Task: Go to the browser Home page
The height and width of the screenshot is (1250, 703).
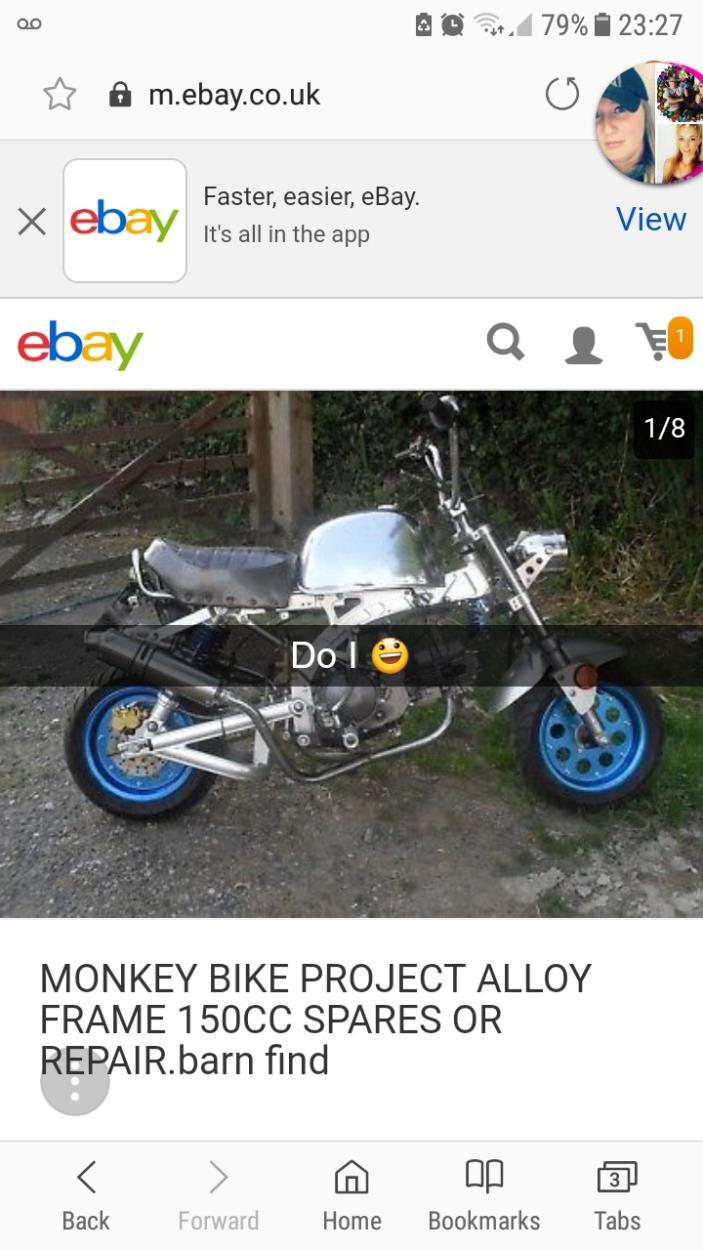Action: [x=351, y=1195]
